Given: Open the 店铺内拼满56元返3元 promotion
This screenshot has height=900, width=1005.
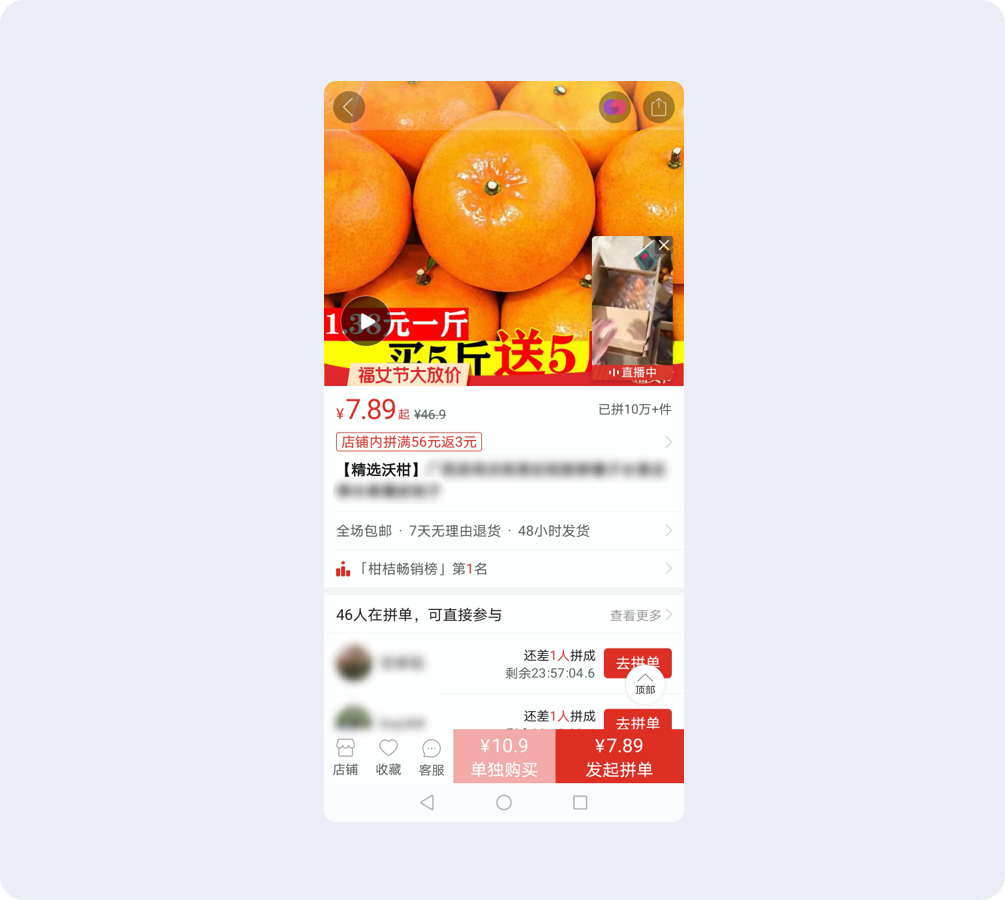Looking at the screenshot, I should point(409,442).
